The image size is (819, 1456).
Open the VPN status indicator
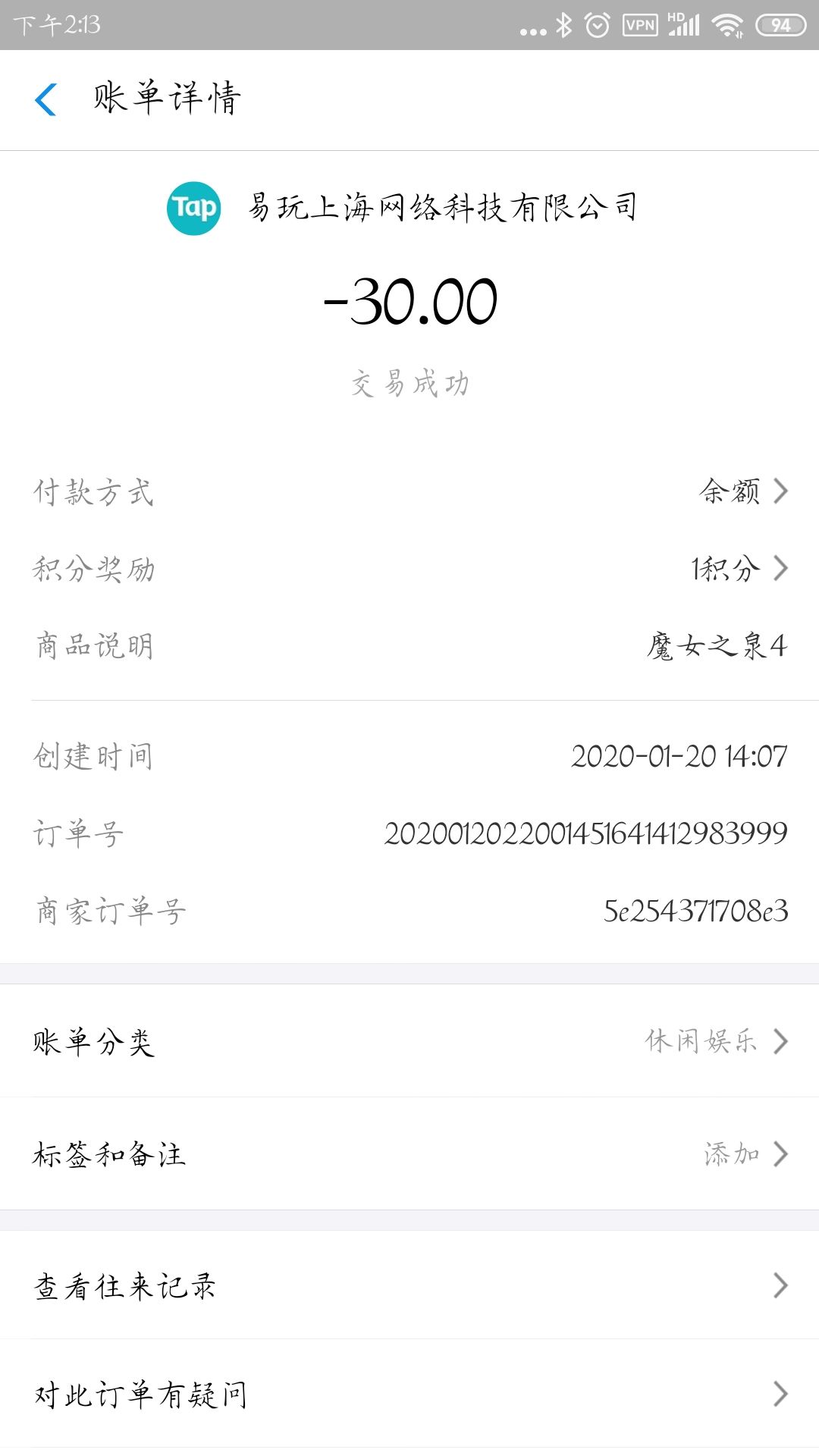(639, 24)
